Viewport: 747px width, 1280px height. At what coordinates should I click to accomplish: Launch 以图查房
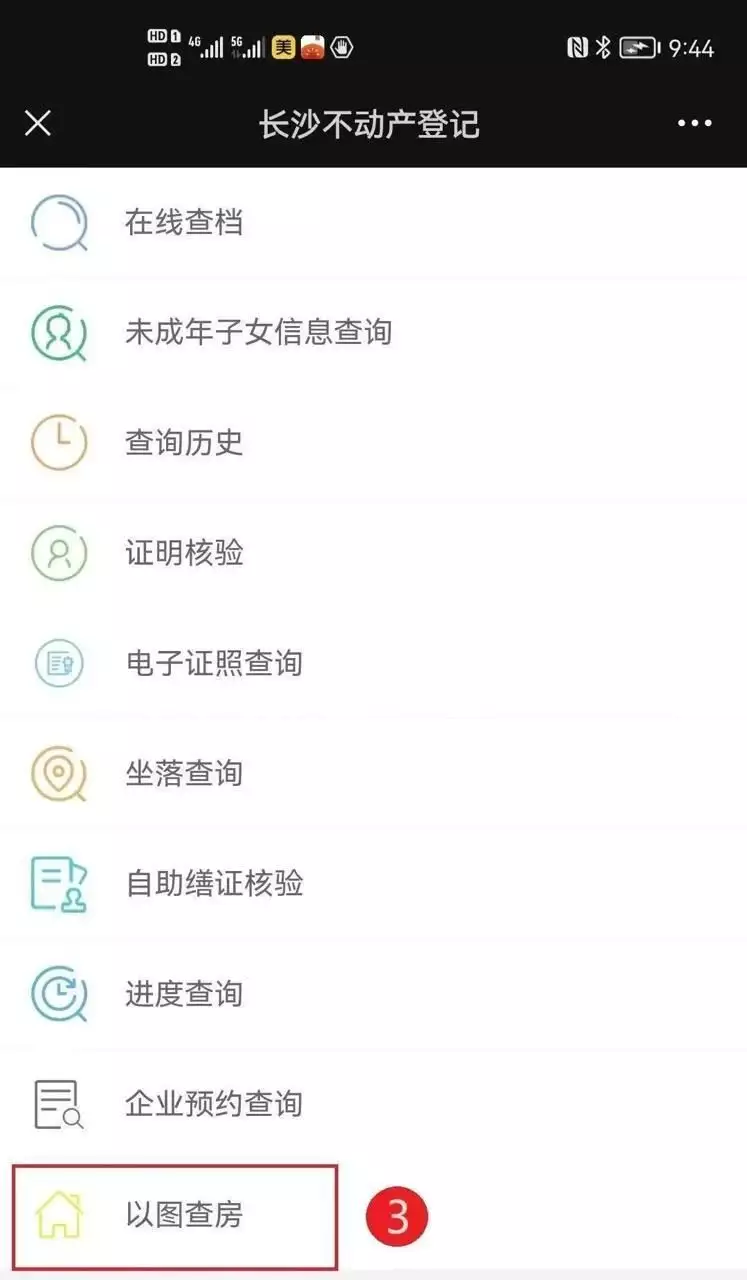point(184,1216)
